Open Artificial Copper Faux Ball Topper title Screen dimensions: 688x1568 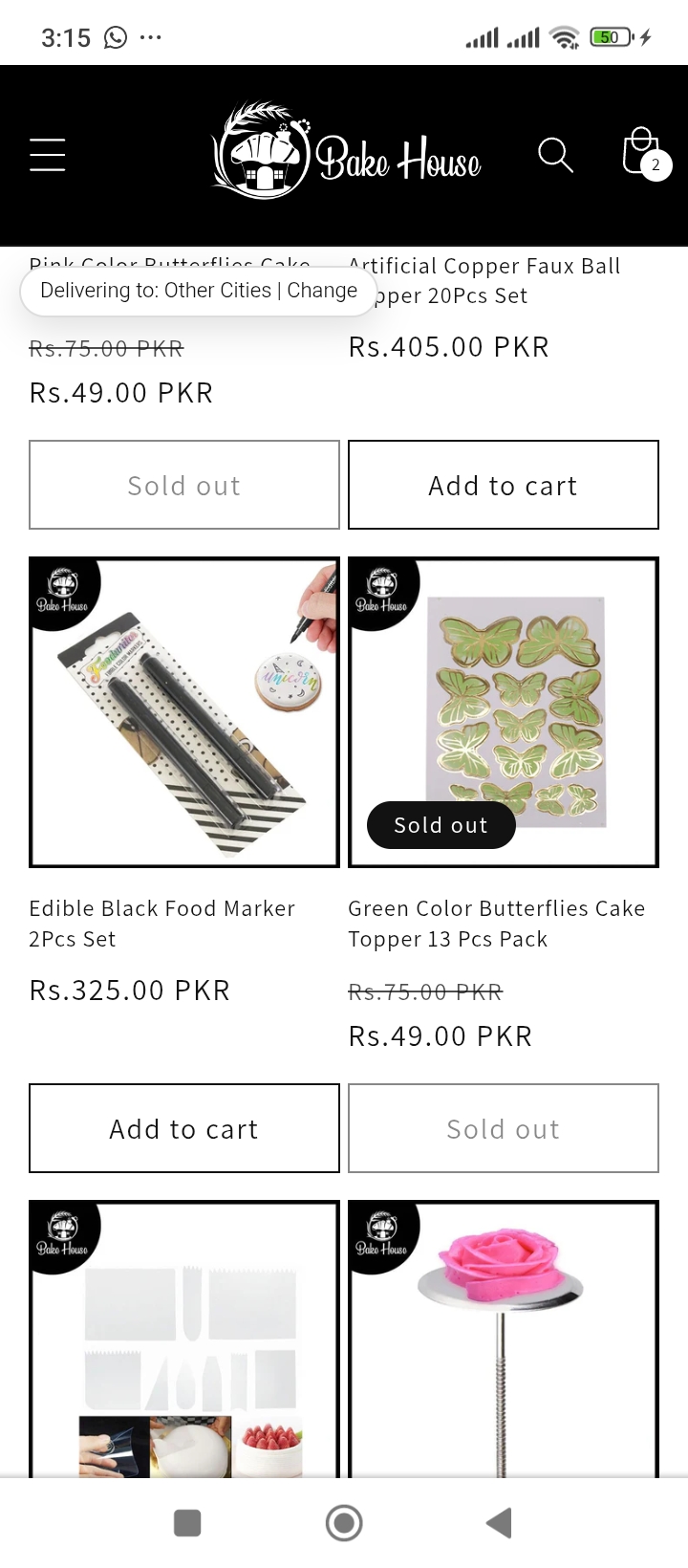(484, 280)
